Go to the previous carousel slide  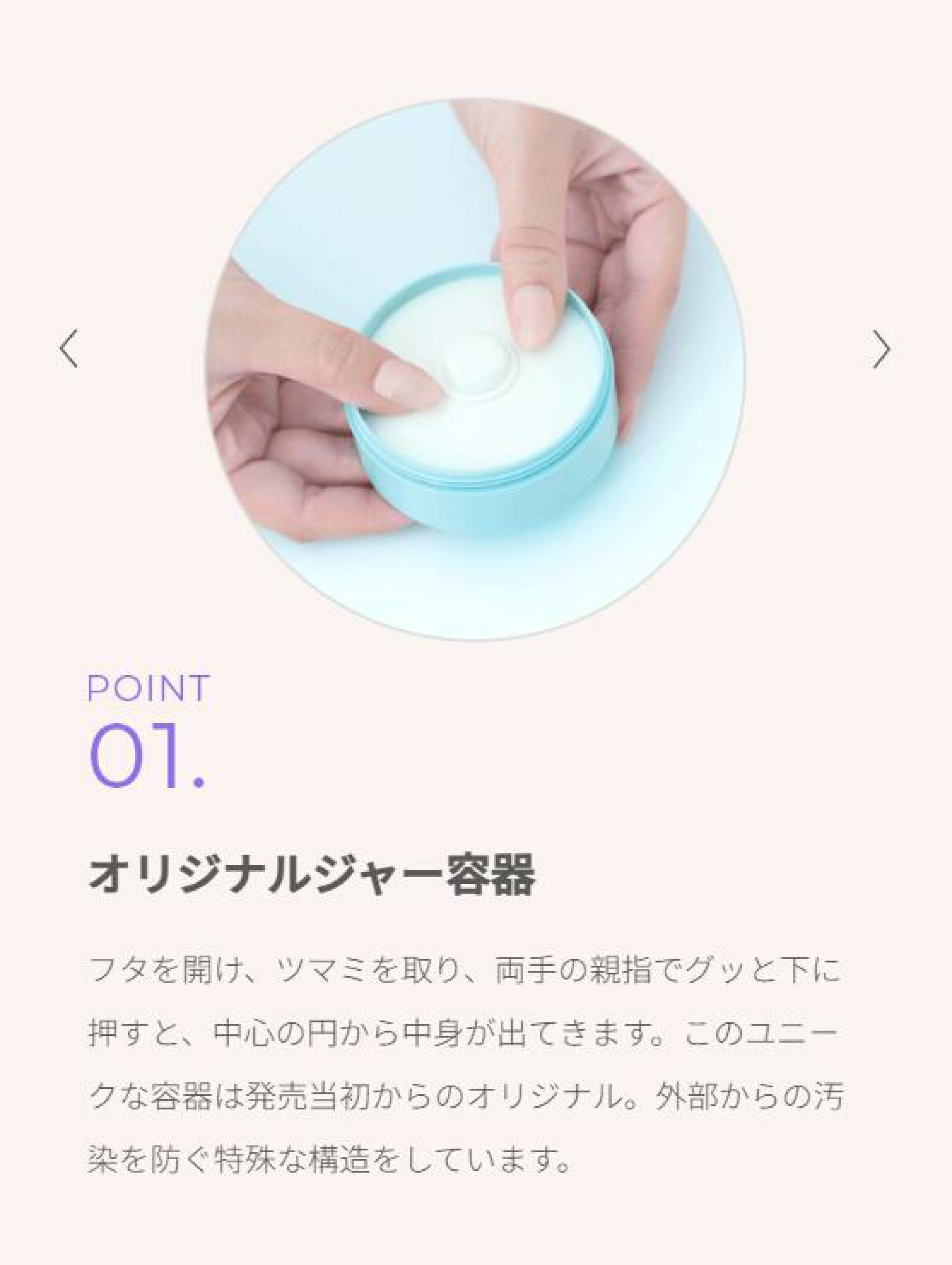(x=69, y=348)
